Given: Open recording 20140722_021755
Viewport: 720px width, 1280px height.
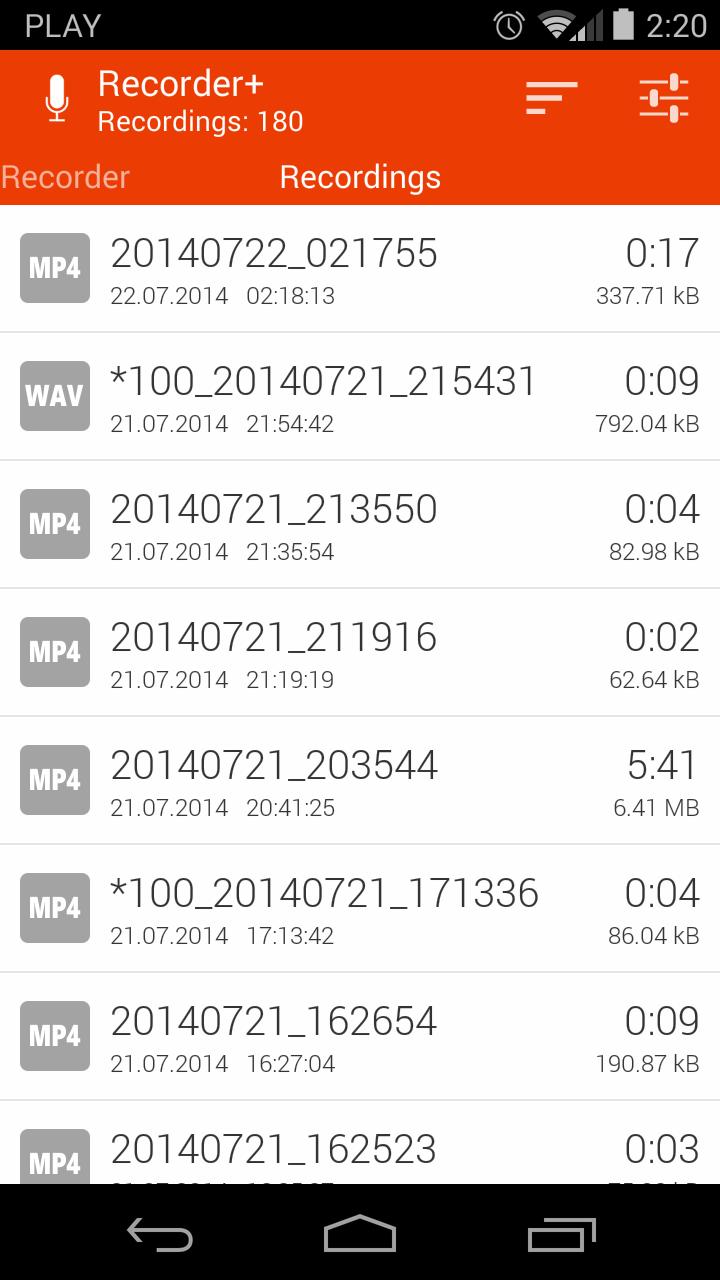Looking at the screenshot, I should point(360,268).
